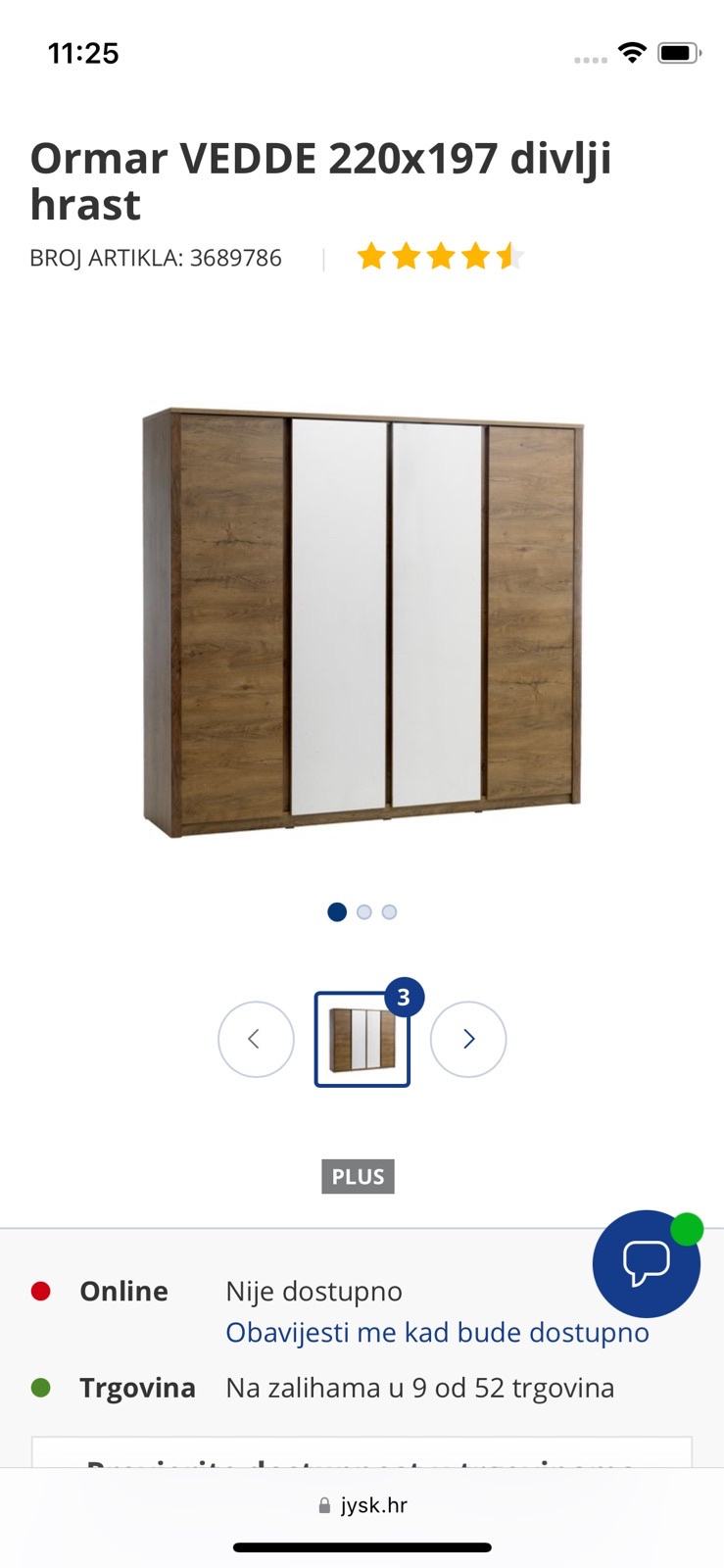The height and width of the screenshot is (1568, 724).
Task: Select the wardrobe thumbnail image
Action: (362, 1040)
